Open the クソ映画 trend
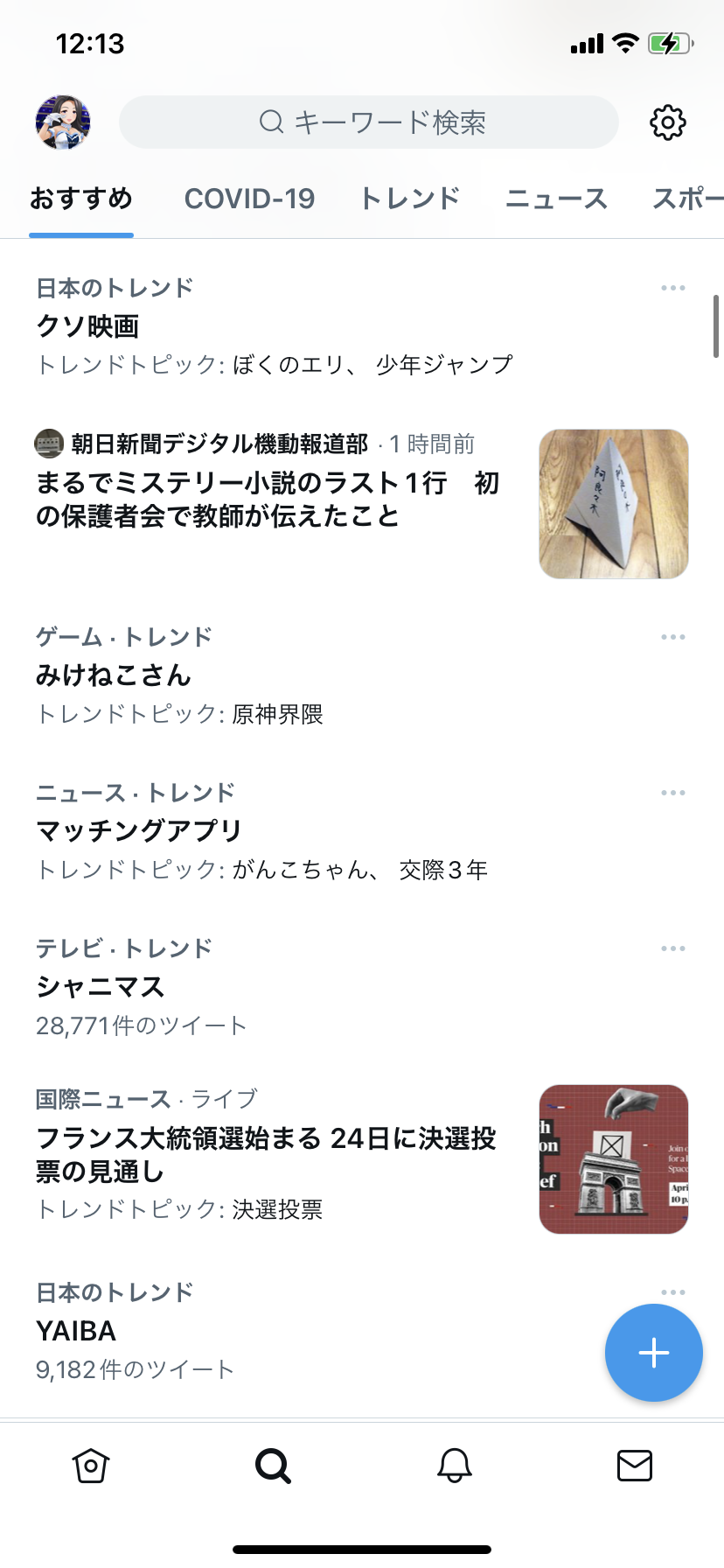The height and width of the screenshot is (1568, 724). click(x=87, y=326)
